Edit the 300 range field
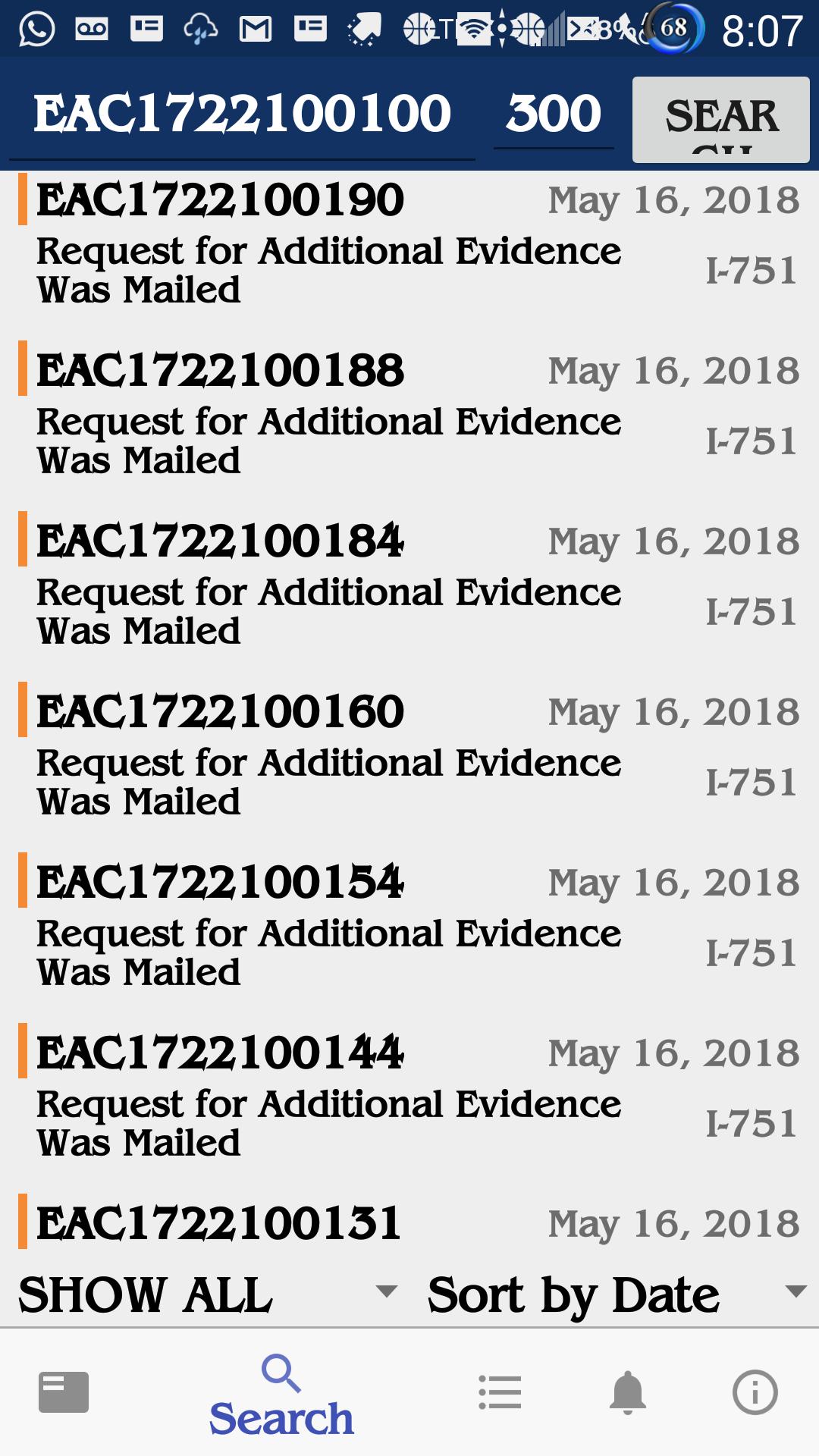The width and height of the screenshot is (819, 1456). [554, 115]
